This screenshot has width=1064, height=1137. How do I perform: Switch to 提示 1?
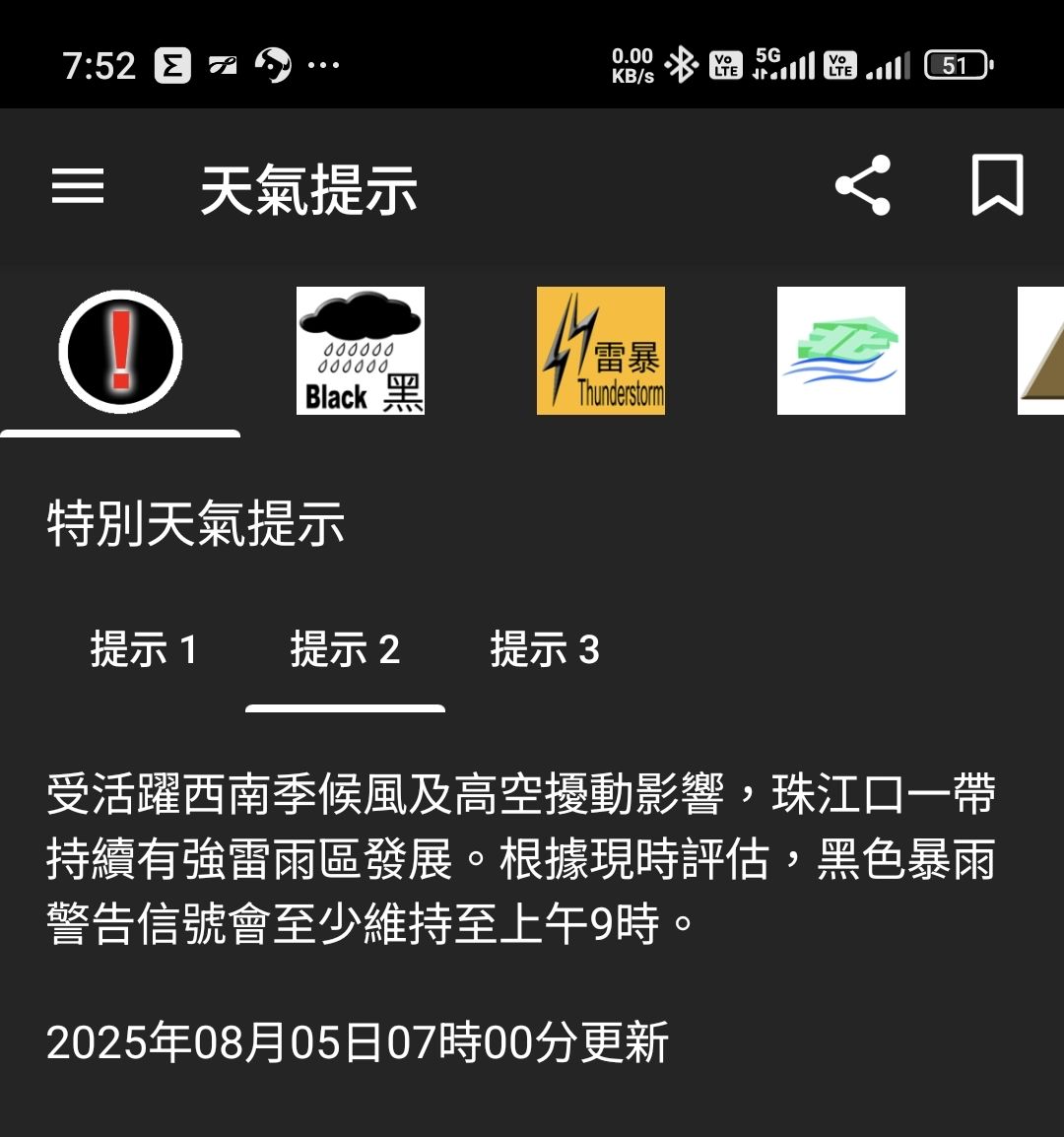[145, 650]
